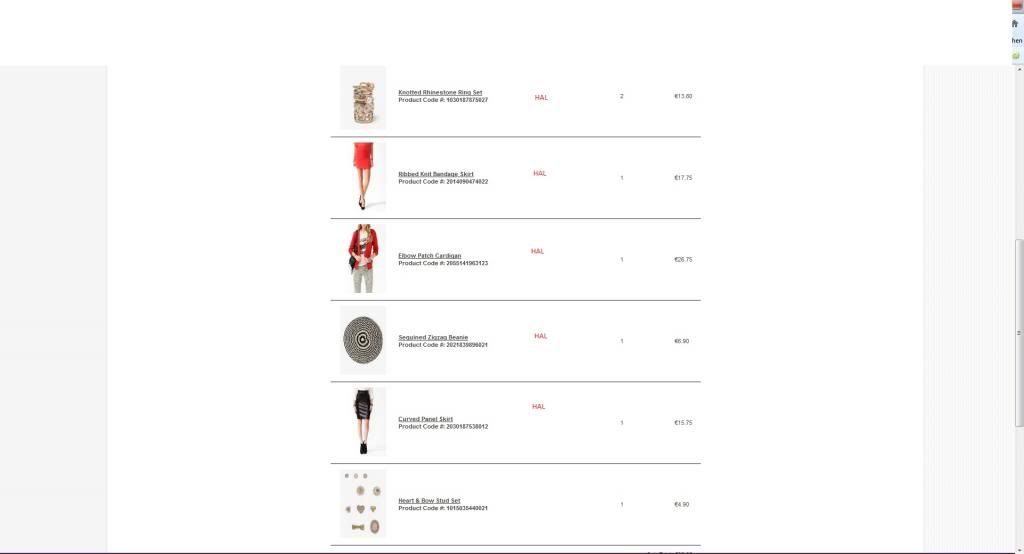Viewport: 1024px width, 554px height.
Task: Open Knotted Rhinestone Ring Set link
Action: (x=440, y=92)
